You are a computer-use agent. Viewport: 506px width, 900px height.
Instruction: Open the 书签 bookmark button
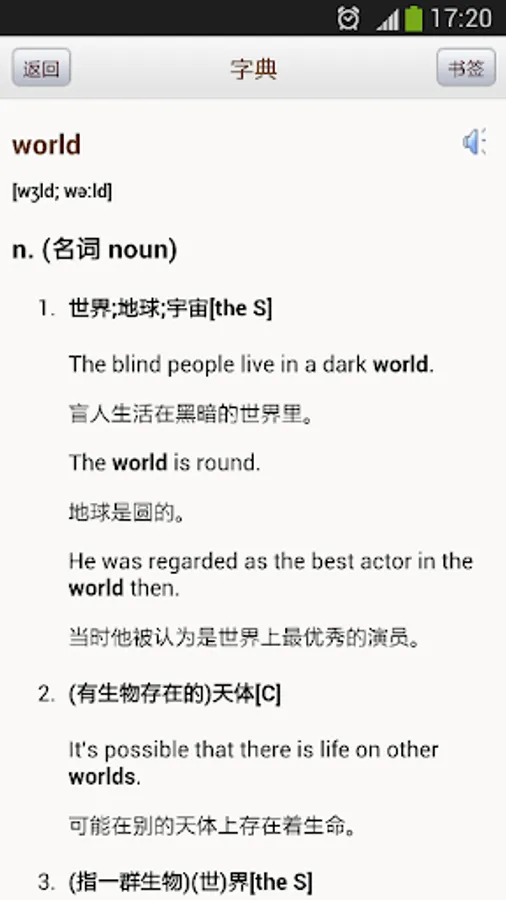coord(466,68)
